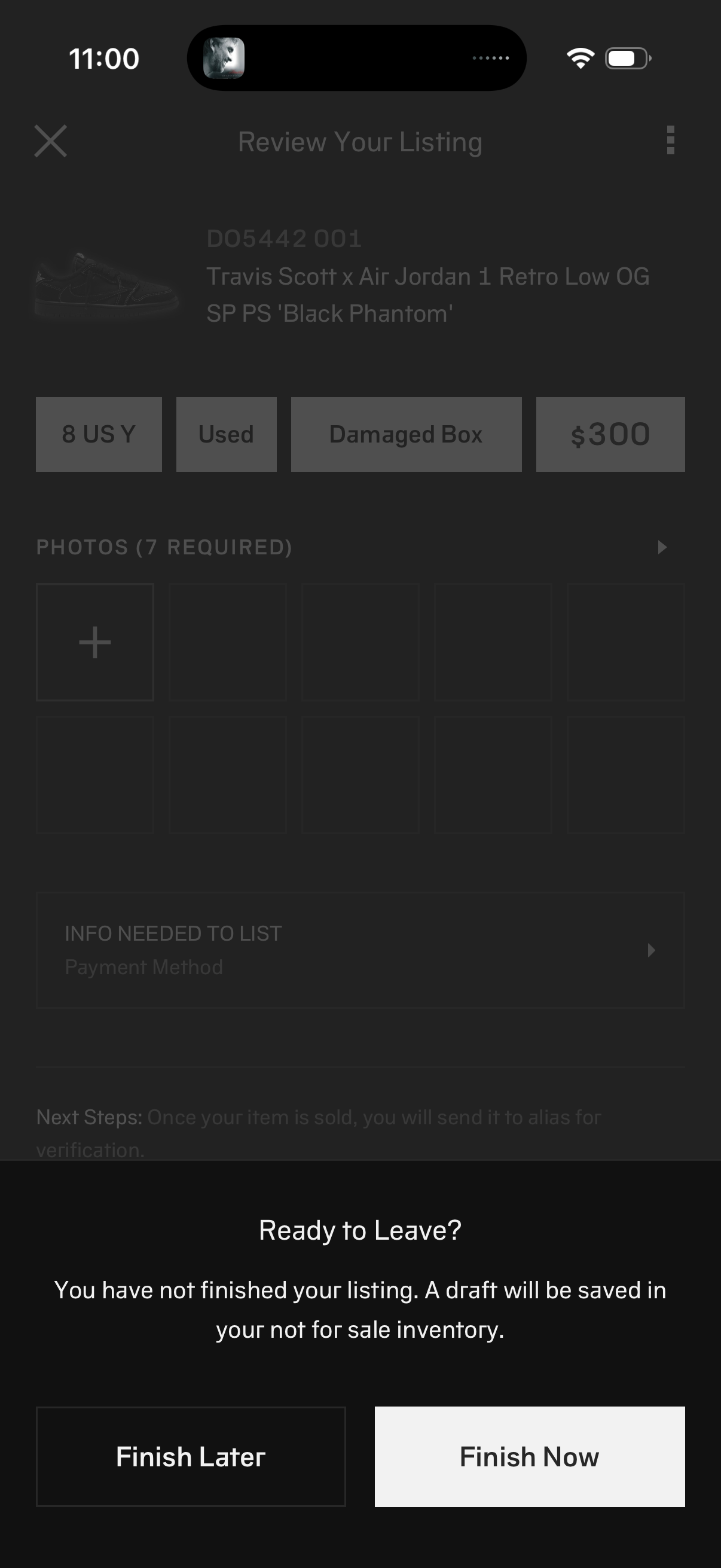This screenshot has width=721, height=1568.
Task: Change the Used condition chip
Action: (226, 434)
